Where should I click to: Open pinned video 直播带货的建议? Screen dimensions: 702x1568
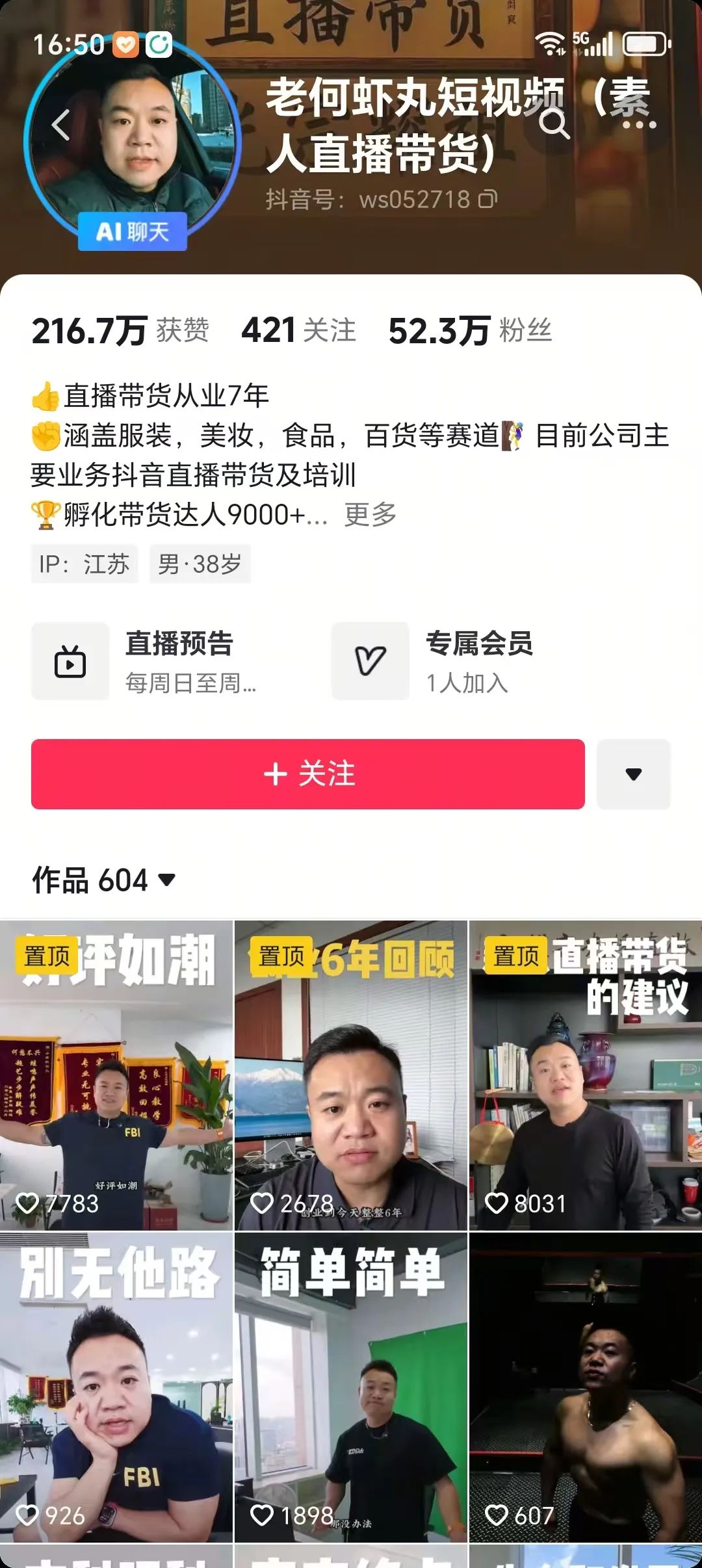click(586, 1075)
